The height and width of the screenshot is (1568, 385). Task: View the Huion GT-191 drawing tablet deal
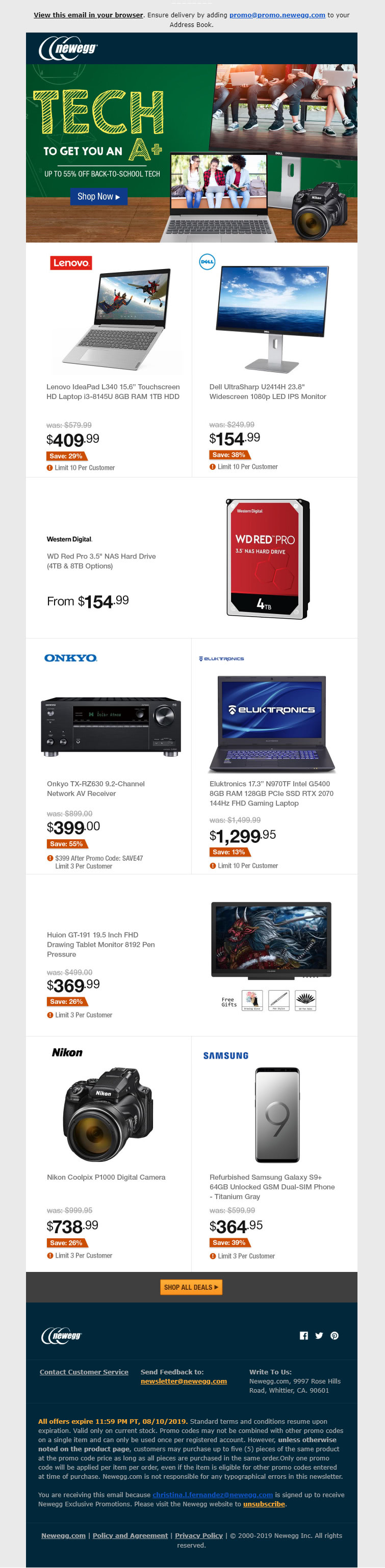click(100, 944)
